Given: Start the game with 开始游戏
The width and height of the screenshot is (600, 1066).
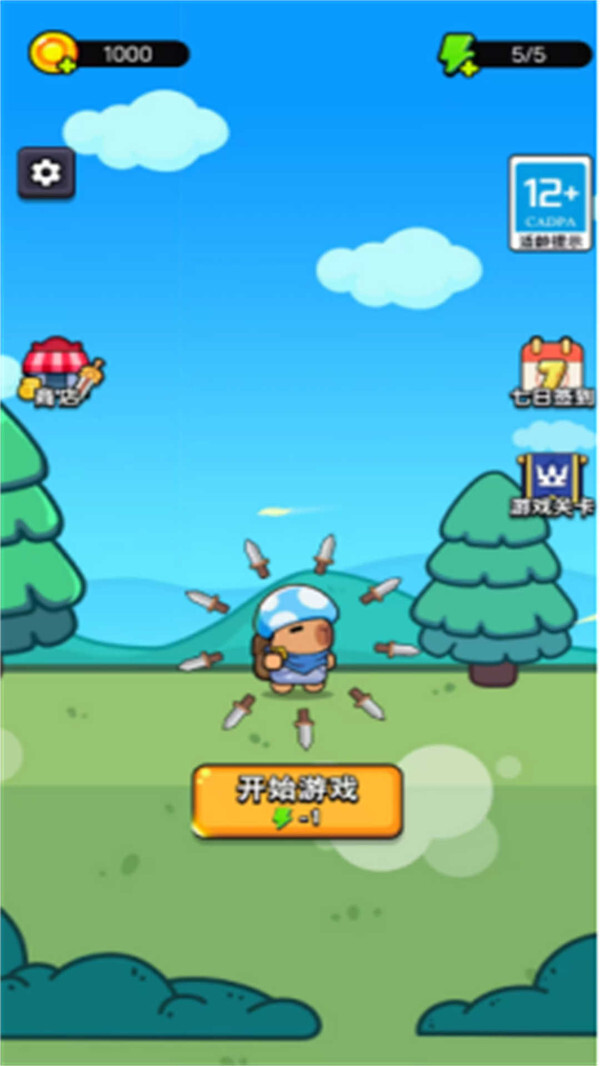Looking at the screenshot, I should click(298, 800).
